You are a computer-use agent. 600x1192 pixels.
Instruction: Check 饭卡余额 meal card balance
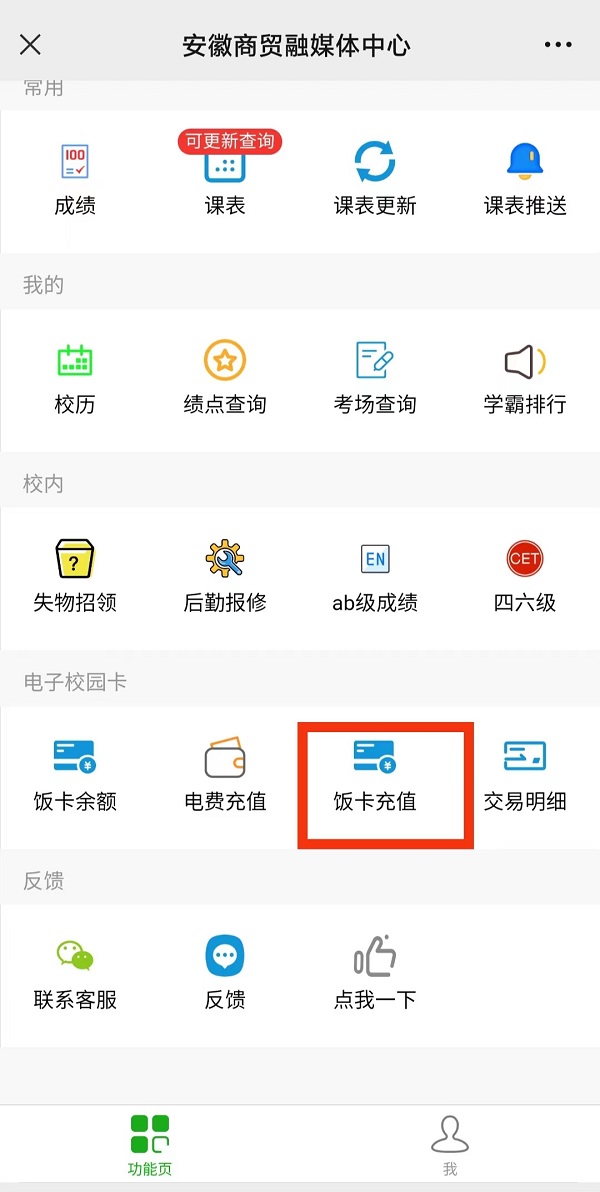pyautogui.click(x=75, y=775)
